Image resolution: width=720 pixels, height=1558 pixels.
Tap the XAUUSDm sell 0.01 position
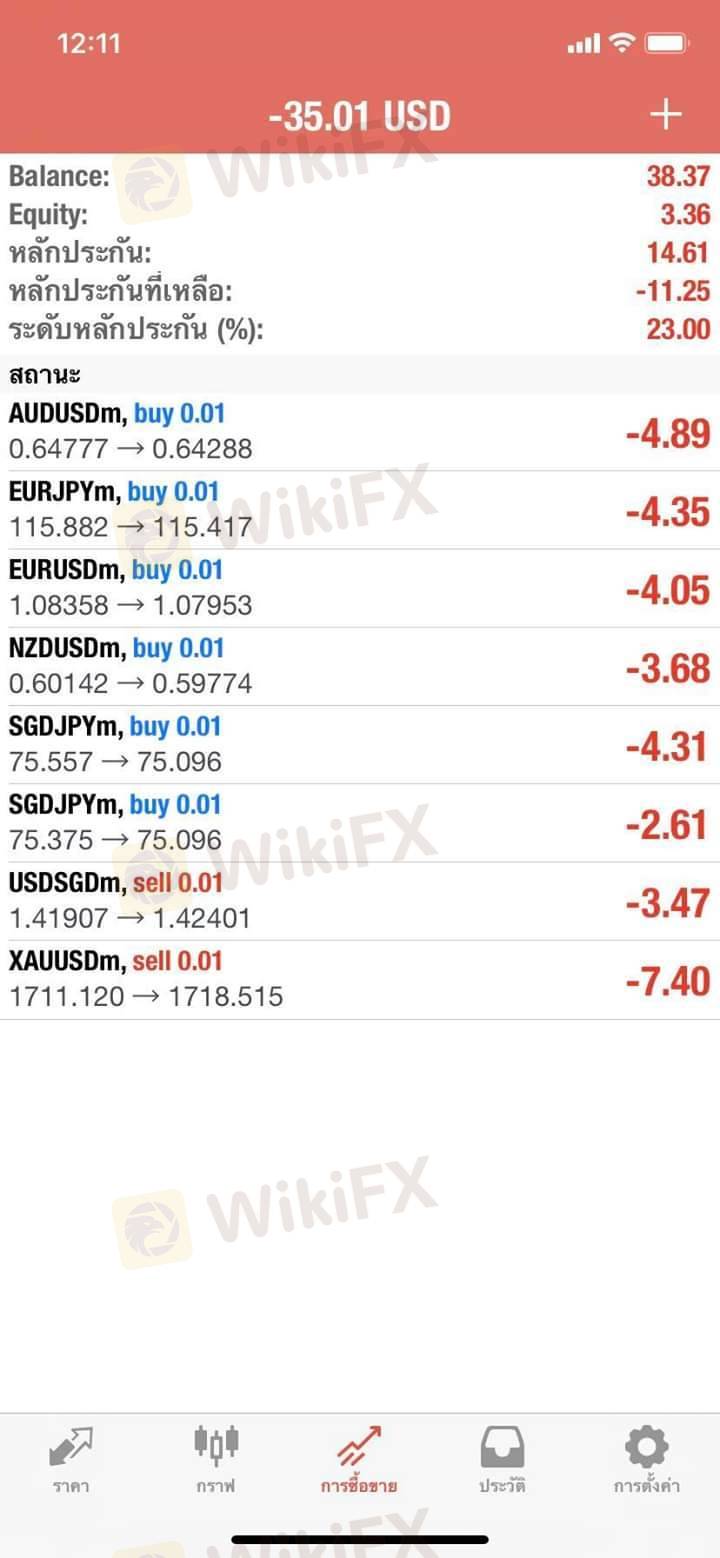pos(360,979)
